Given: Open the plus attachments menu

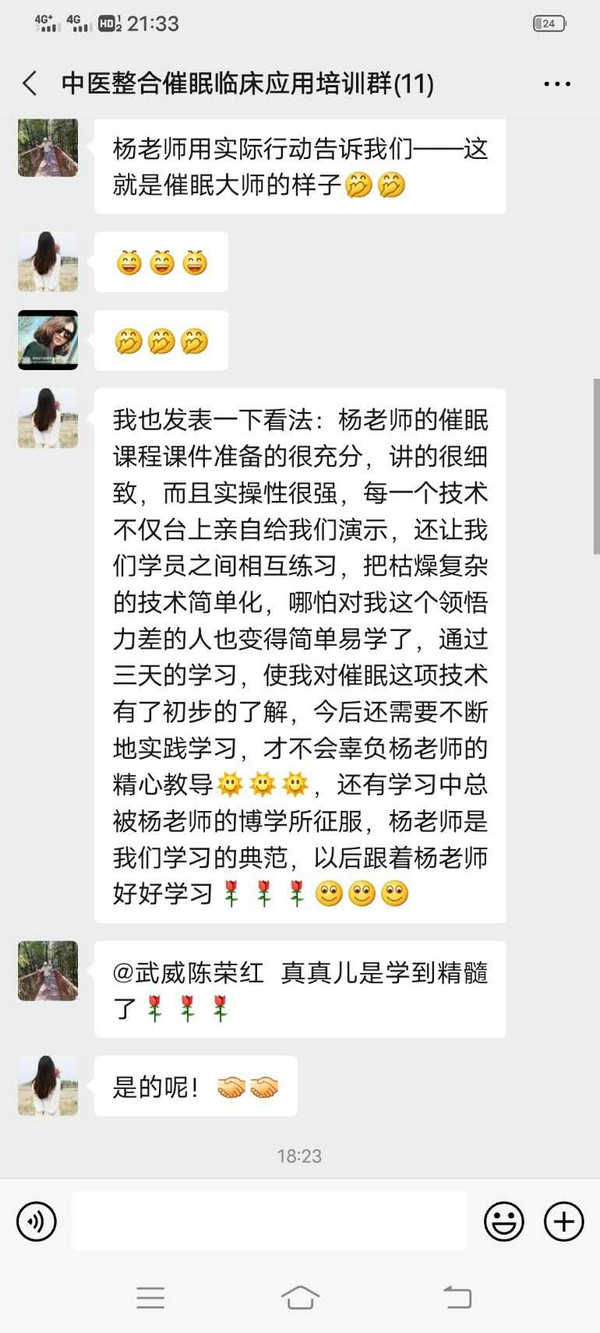Looking at the screenshot, I should click(x=563, y=1221).
